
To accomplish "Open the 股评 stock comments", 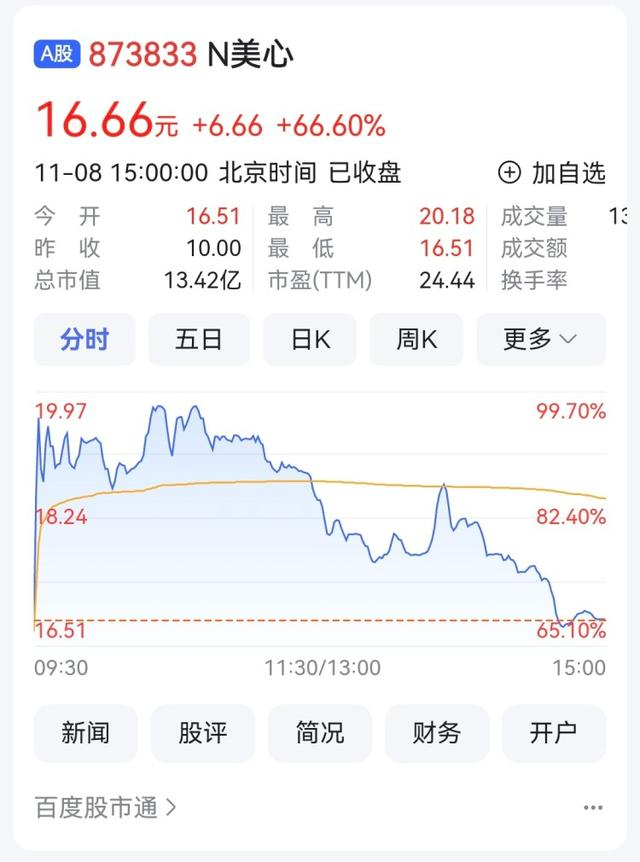I will coord(203,733).
